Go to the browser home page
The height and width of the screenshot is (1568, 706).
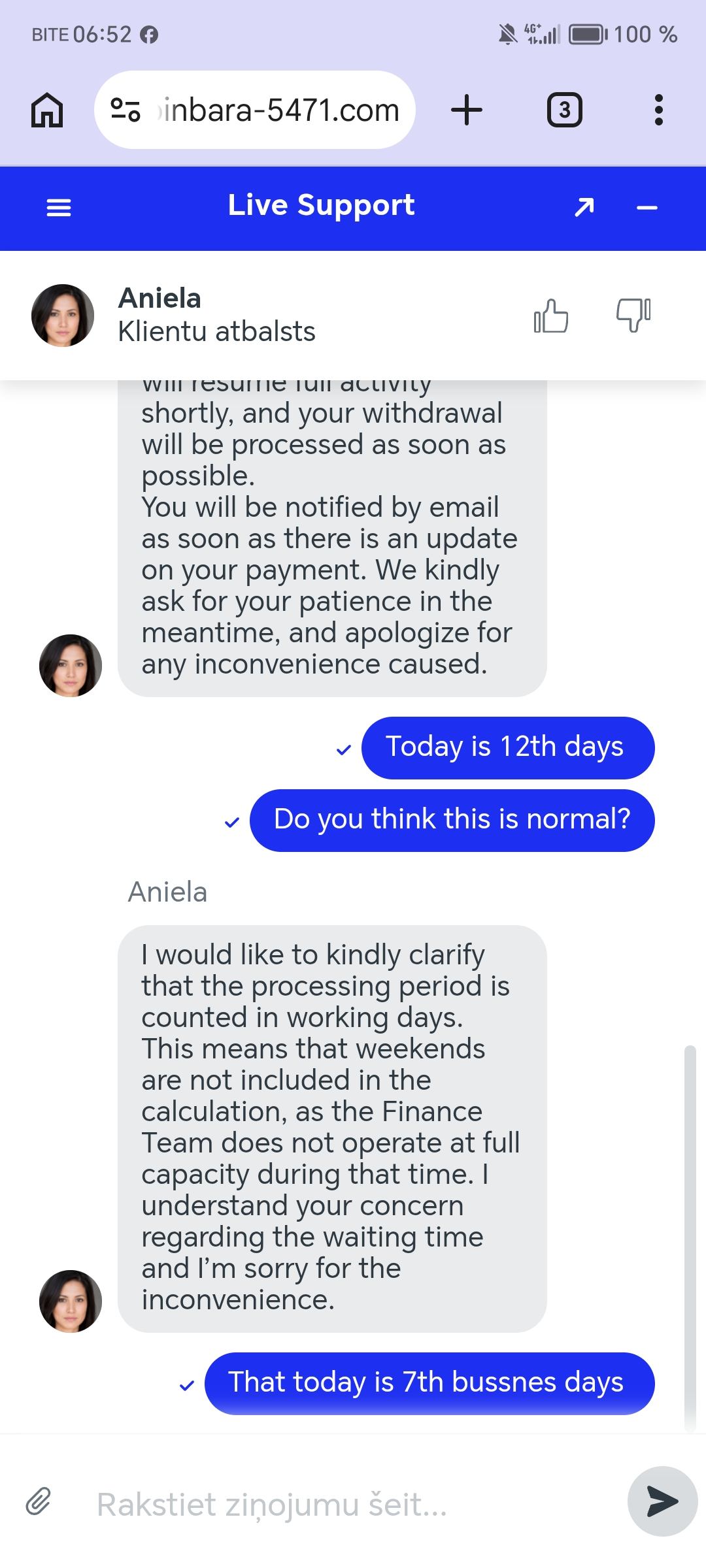[x=47, y=110]
